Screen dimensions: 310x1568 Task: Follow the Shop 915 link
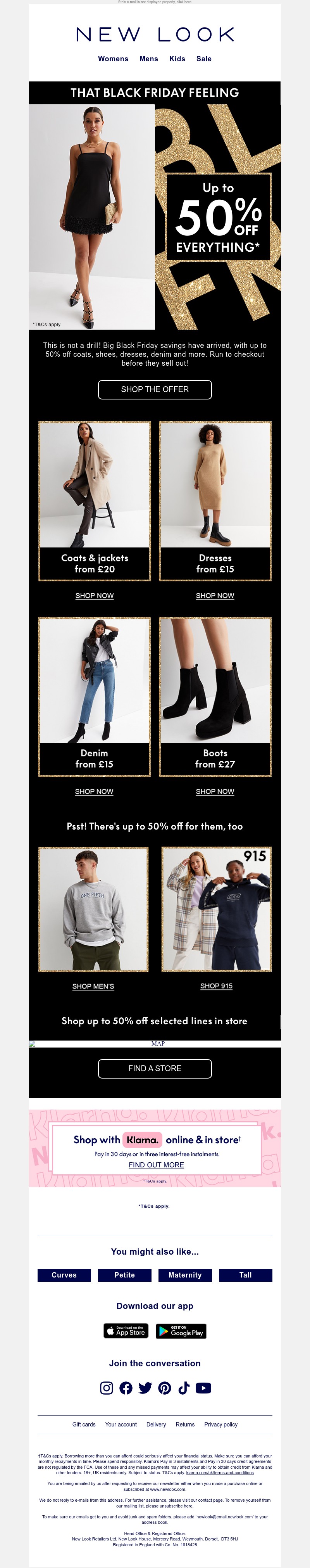click(216, 986)
